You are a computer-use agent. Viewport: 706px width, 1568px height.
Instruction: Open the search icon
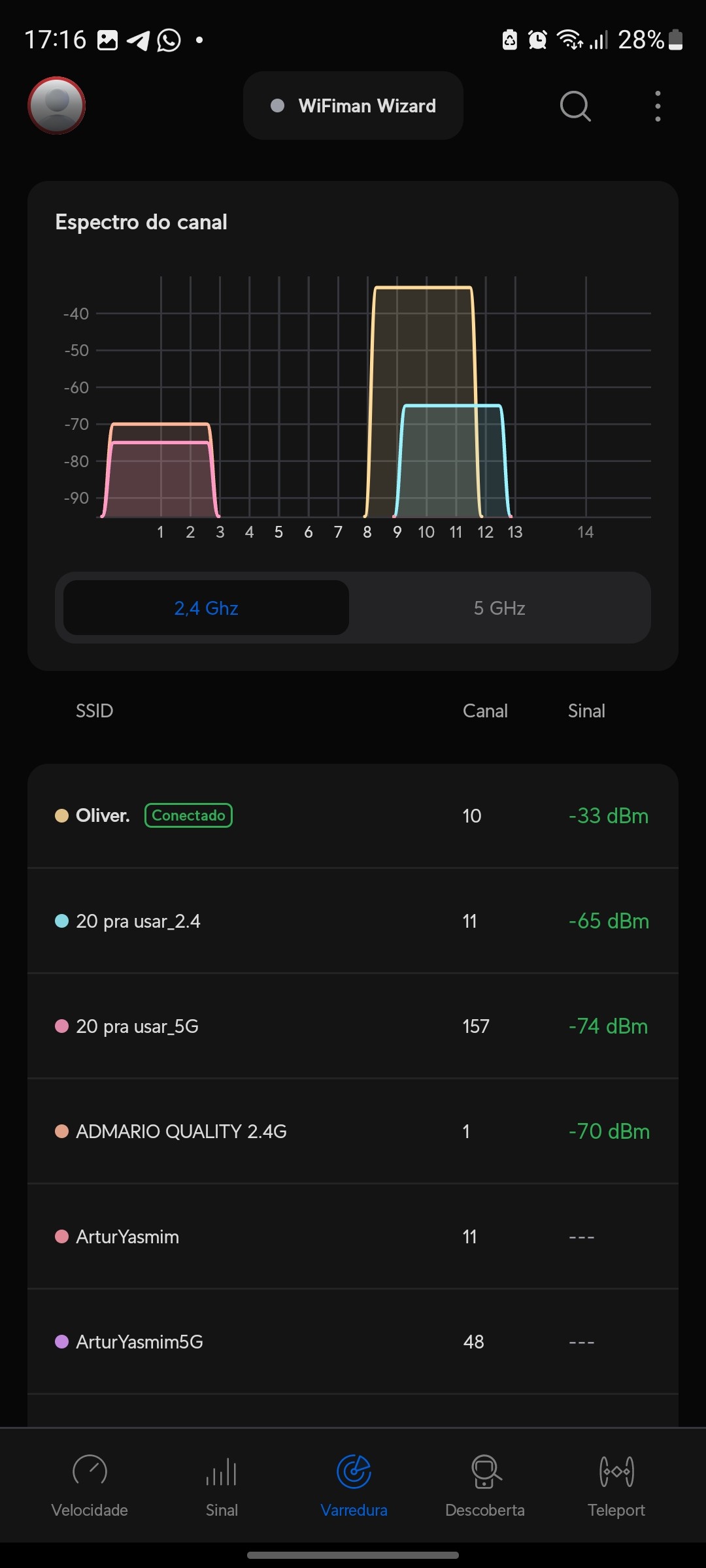(575, 106)
